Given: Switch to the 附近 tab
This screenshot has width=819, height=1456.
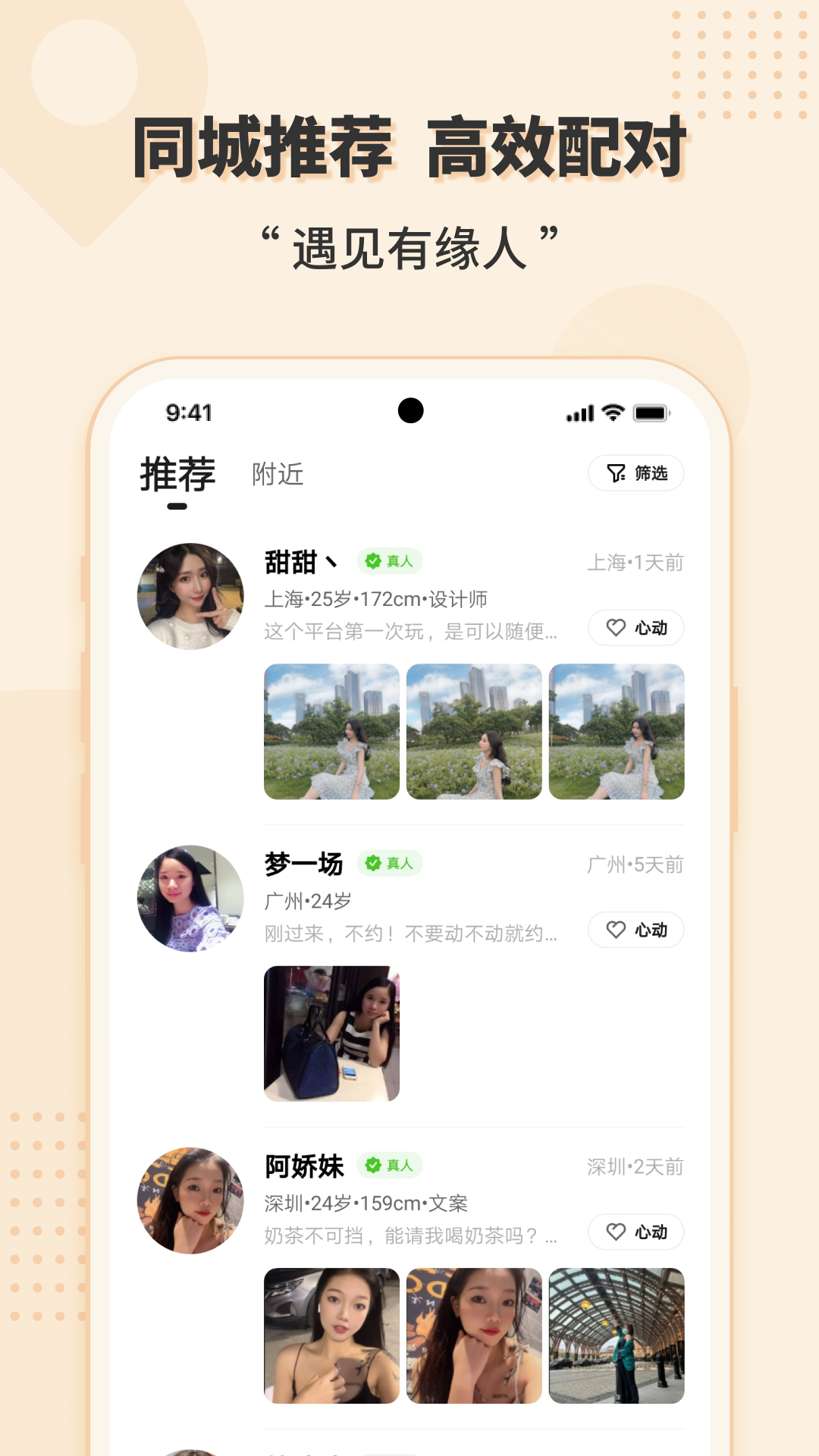Looking at the screenshot, I should [x=275, y=474].
